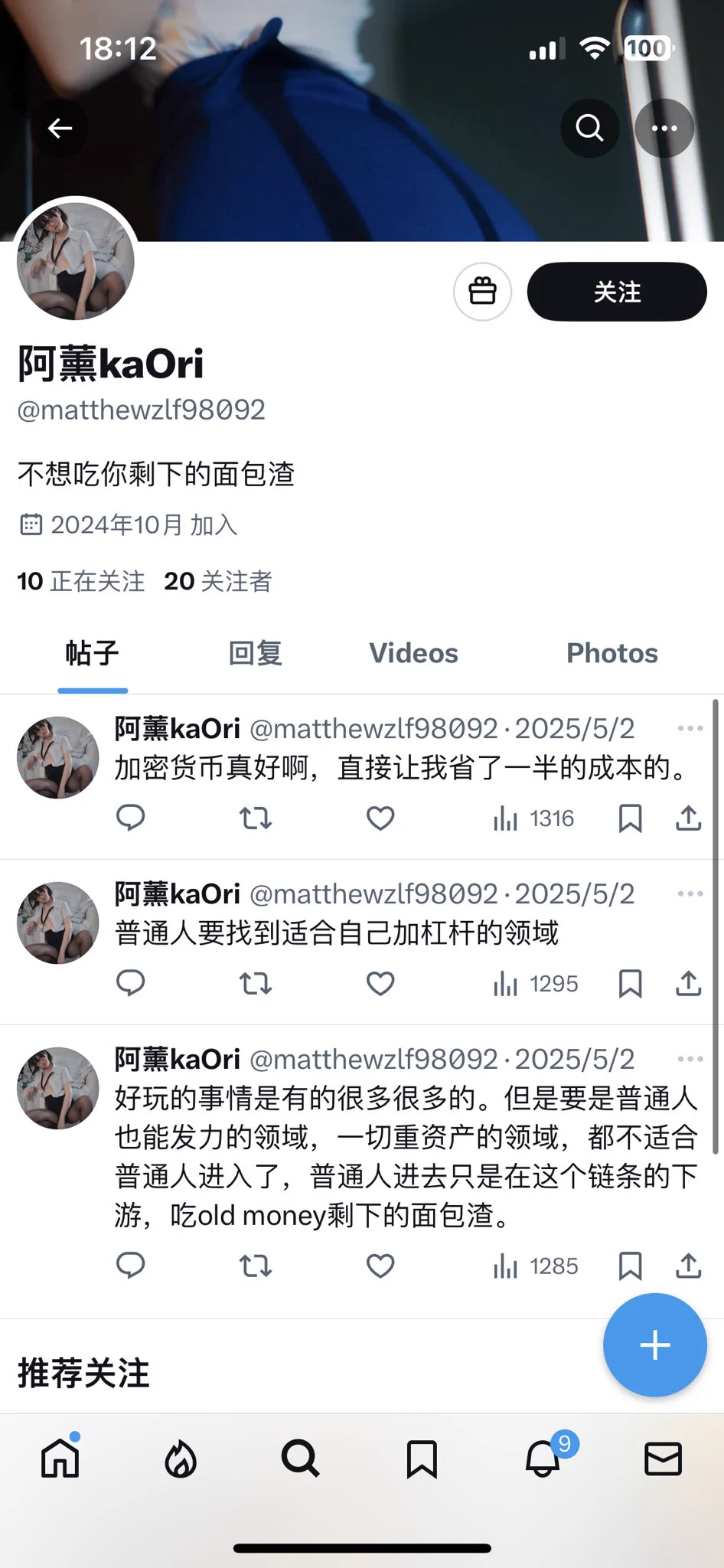Go to the home tab

[x=60, y=1459]
